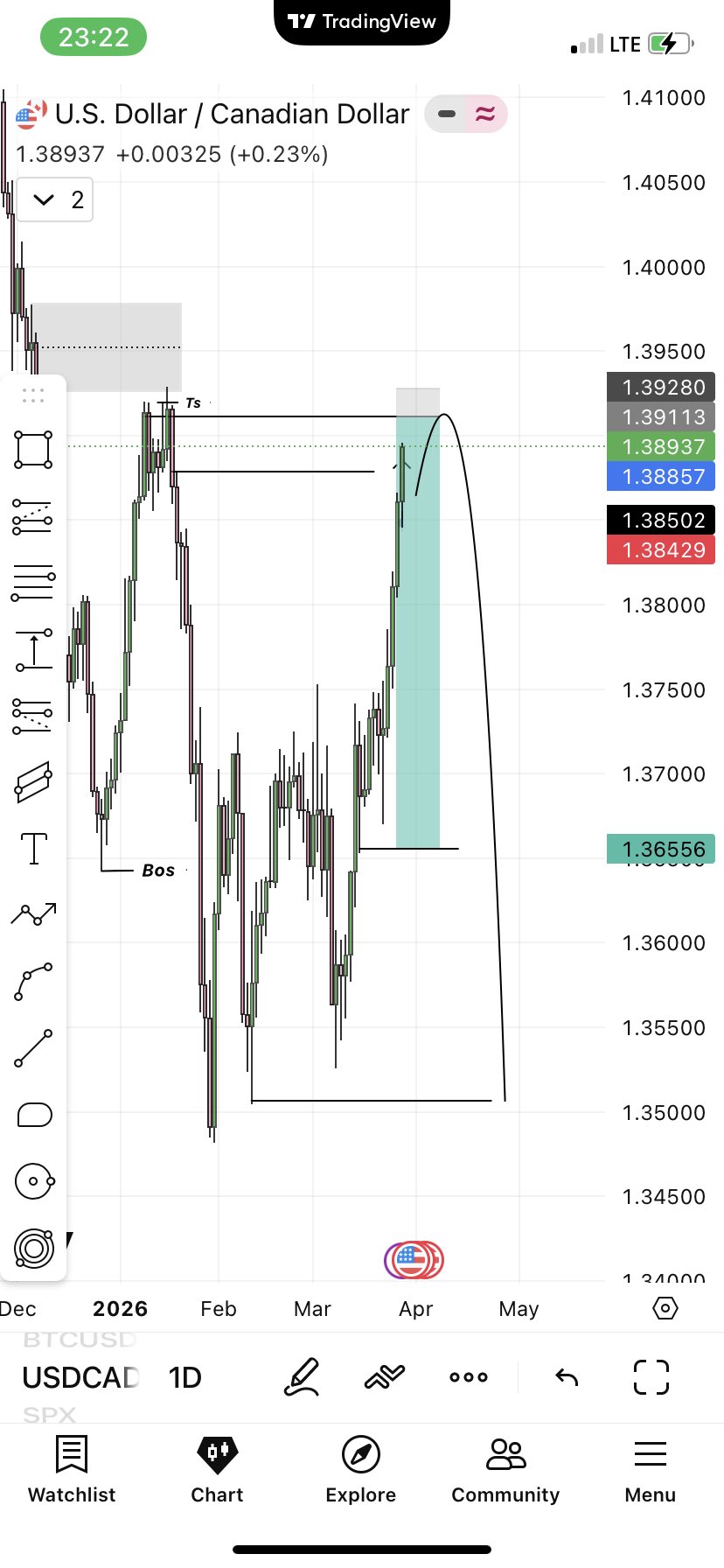The height and width of the screenshot is (1568, 724).
Task: Open the US economic events flag
Action: pyautogui.click(x=409, y=1260)
